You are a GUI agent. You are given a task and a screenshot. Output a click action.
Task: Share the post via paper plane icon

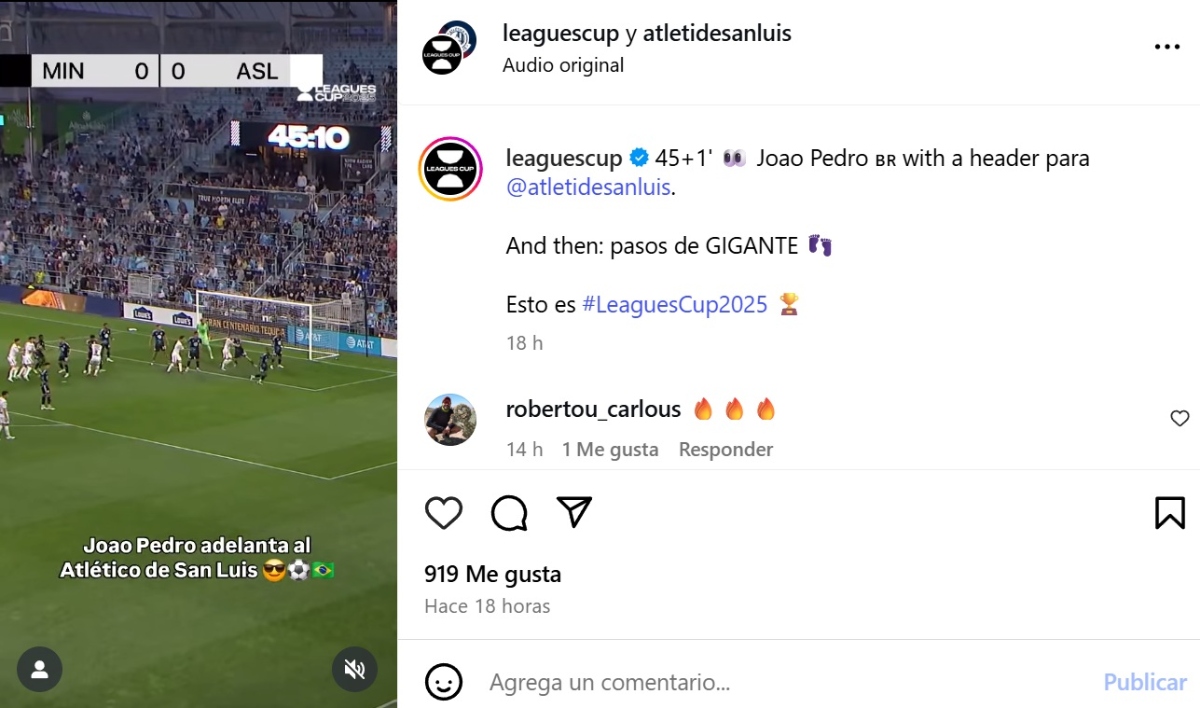click(x=574, y=512)
